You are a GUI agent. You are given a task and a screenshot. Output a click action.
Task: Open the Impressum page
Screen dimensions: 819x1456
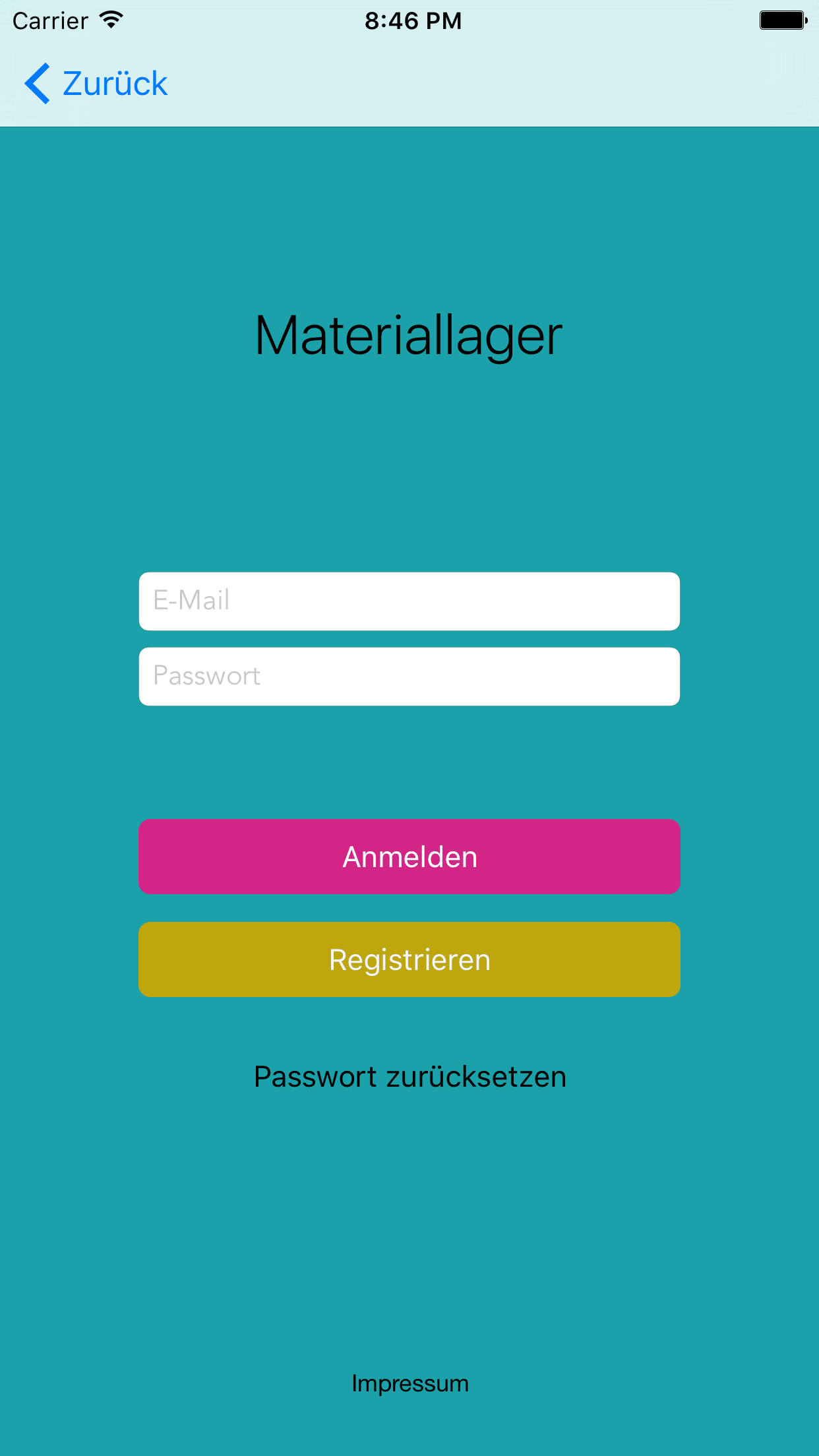[409, 1383]
